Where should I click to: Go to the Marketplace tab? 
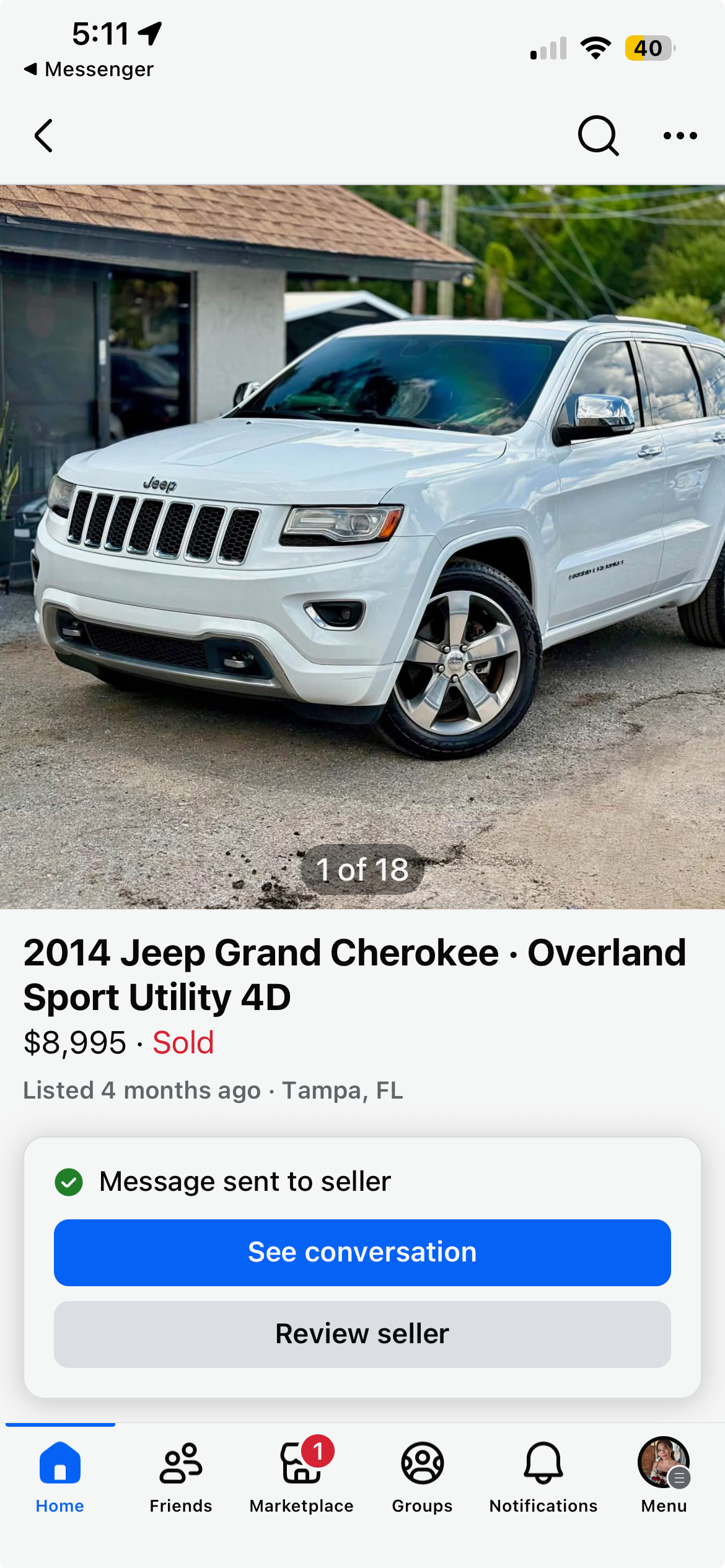(302, 1476)
